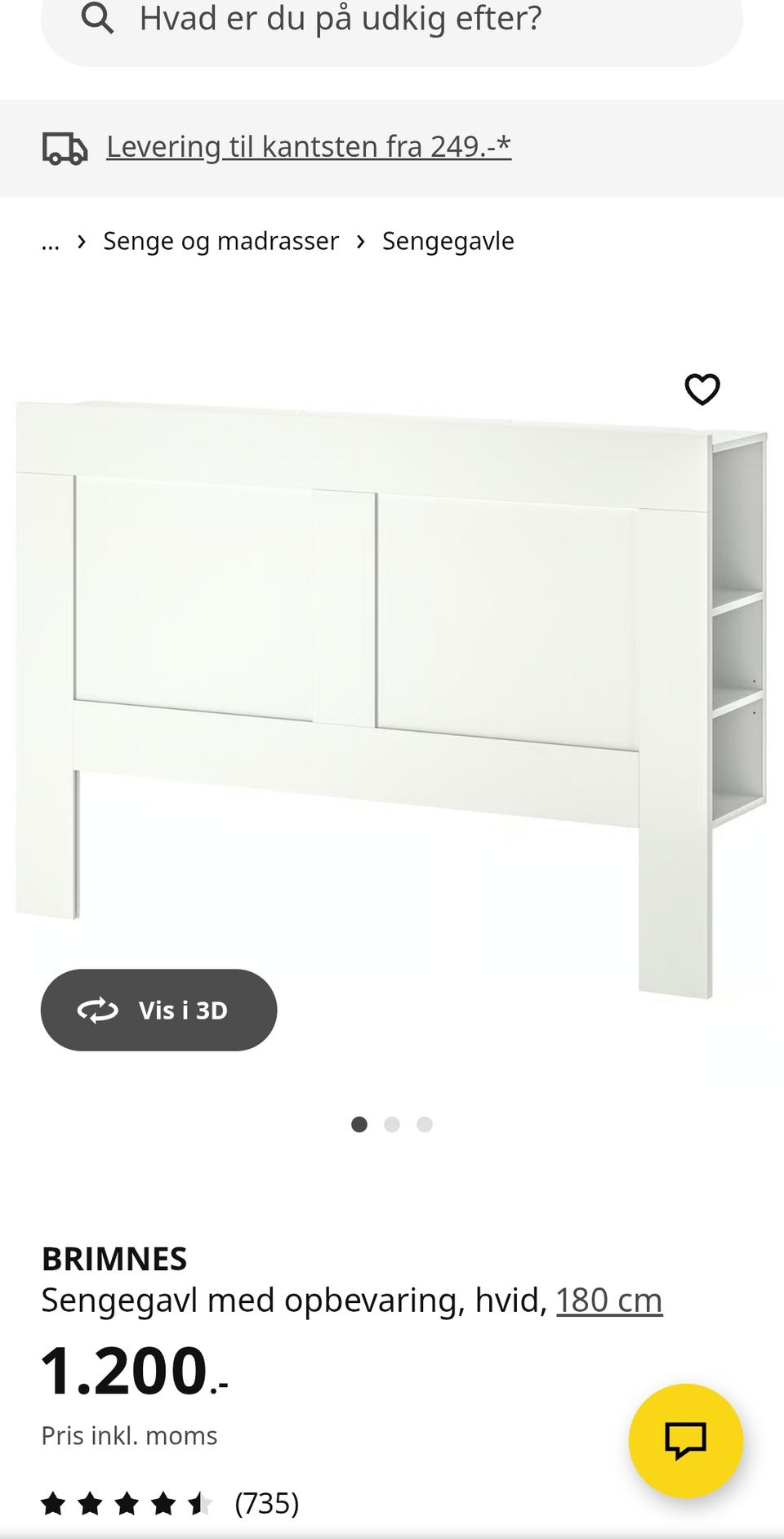Open the 180 cm size link
This screenshot has width=784, height=1539.
click(609, 1300)
